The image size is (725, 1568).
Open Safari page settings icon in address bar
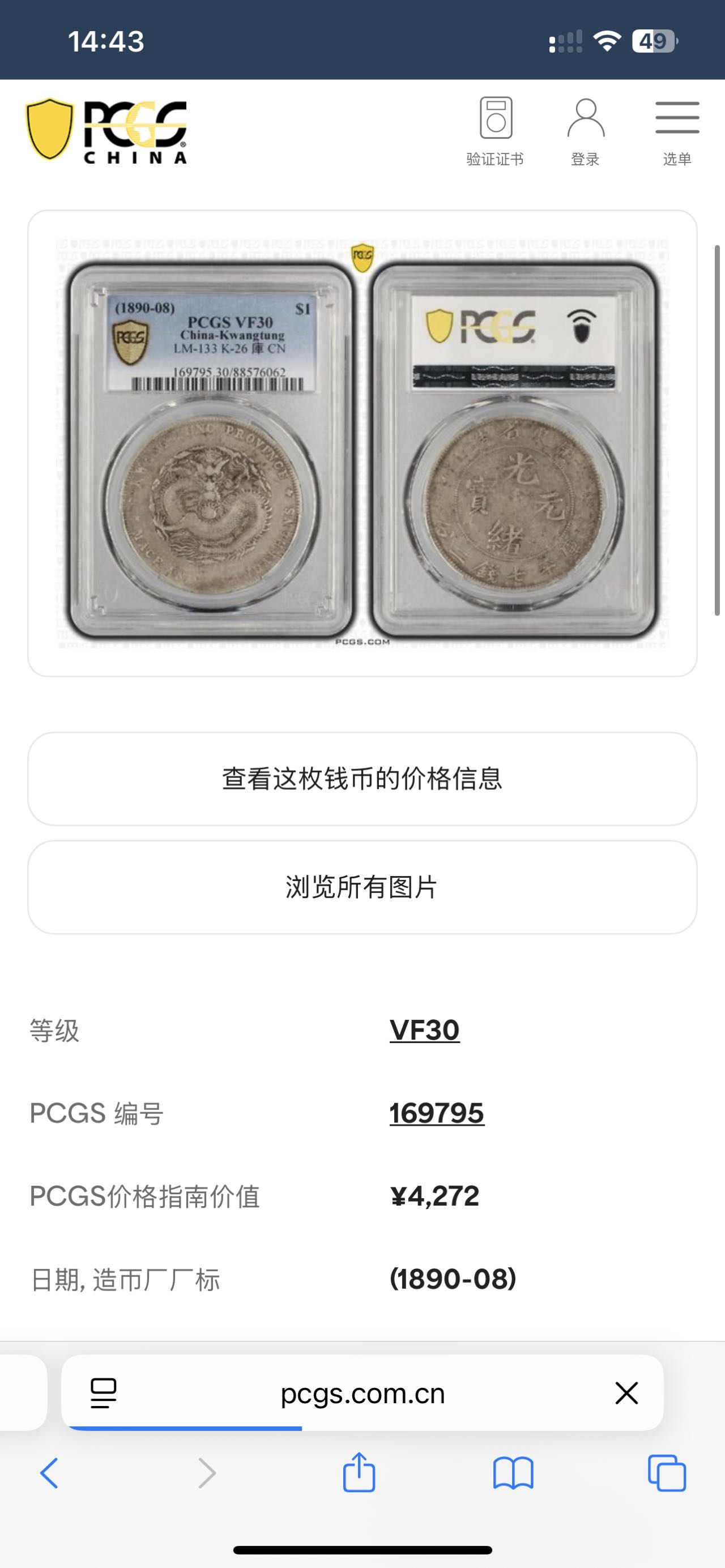104,1393
